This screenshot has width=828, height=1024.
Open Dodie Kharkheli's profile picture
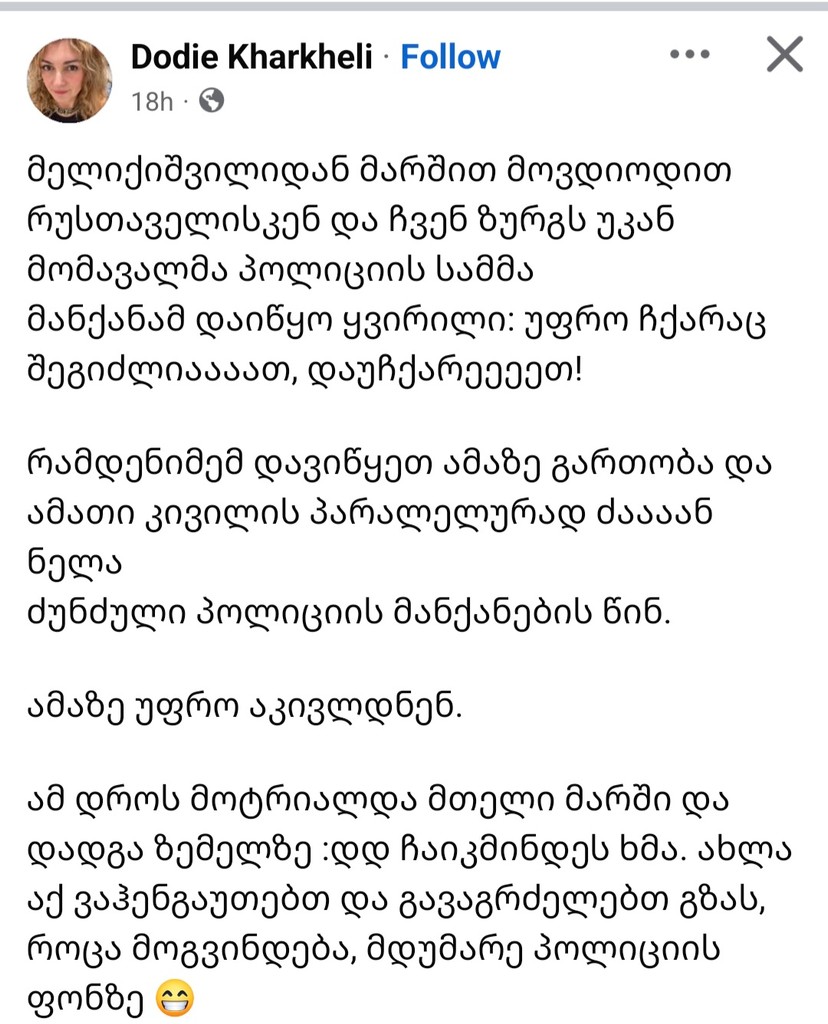point(70,80)
